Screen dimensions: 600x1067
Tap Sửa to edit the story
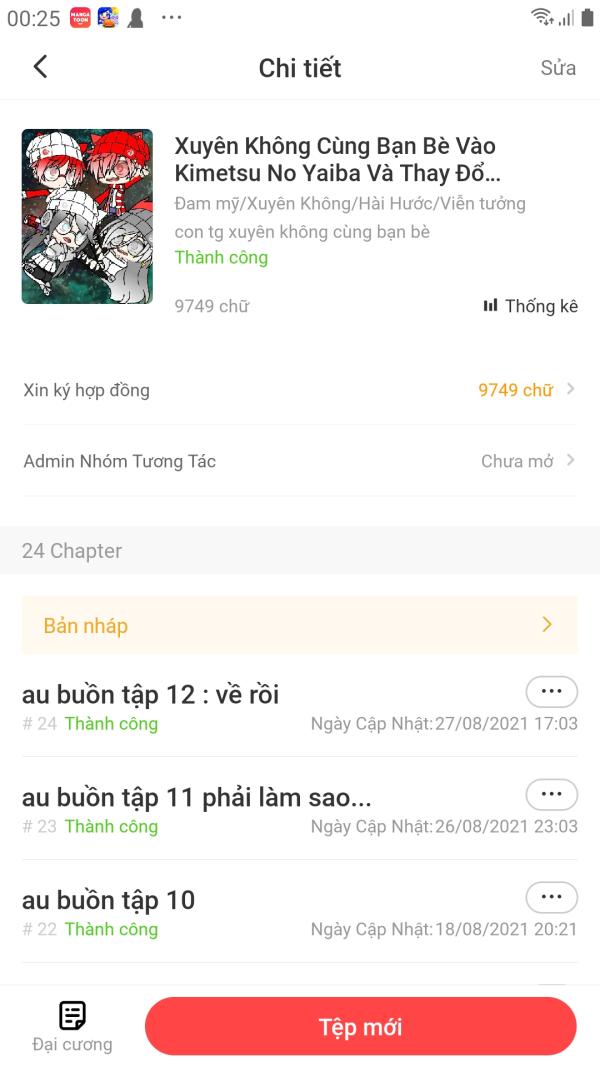point(558,67)
